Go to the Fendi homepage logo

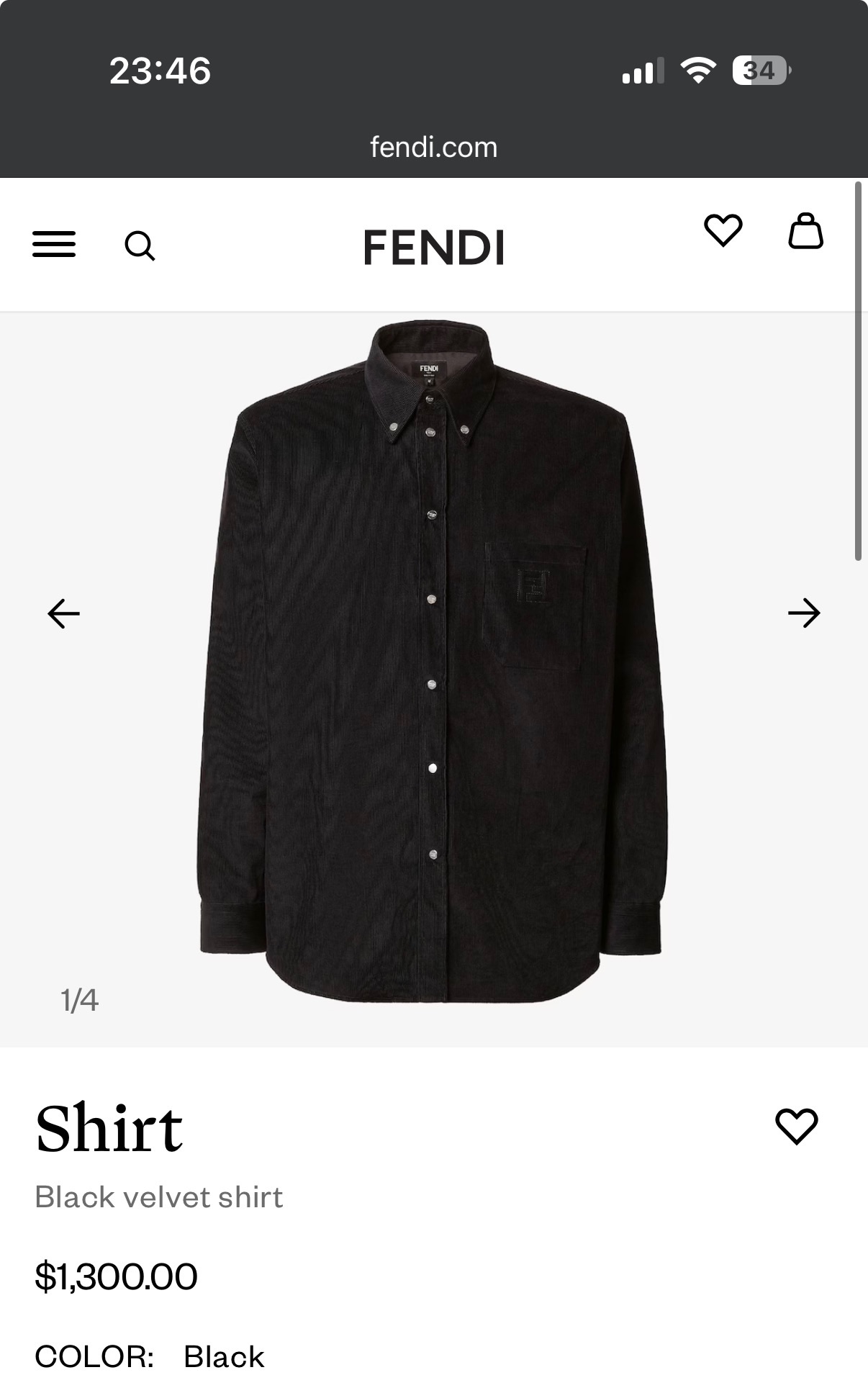click(433, 247)
